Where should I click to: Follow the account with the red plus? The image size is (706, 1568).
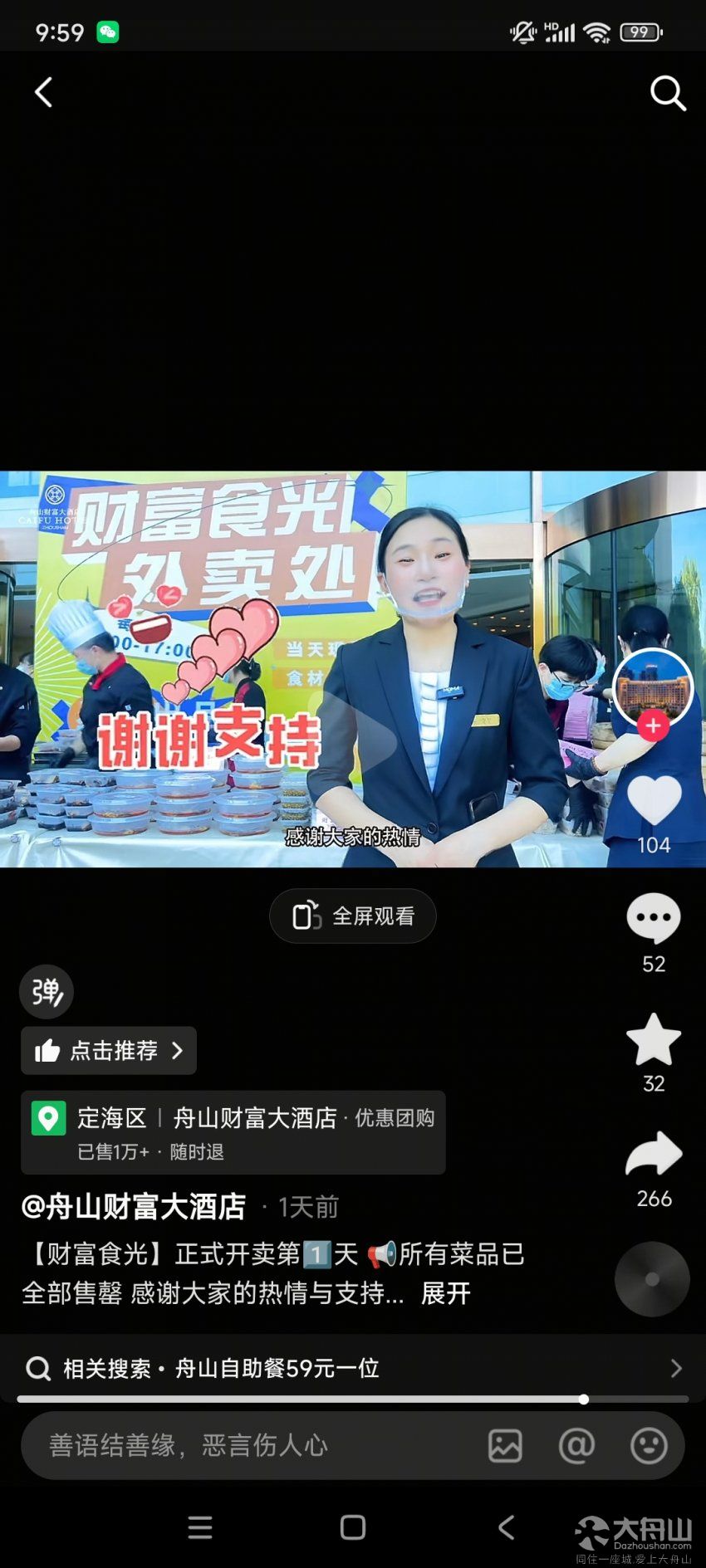click(653, 725)
